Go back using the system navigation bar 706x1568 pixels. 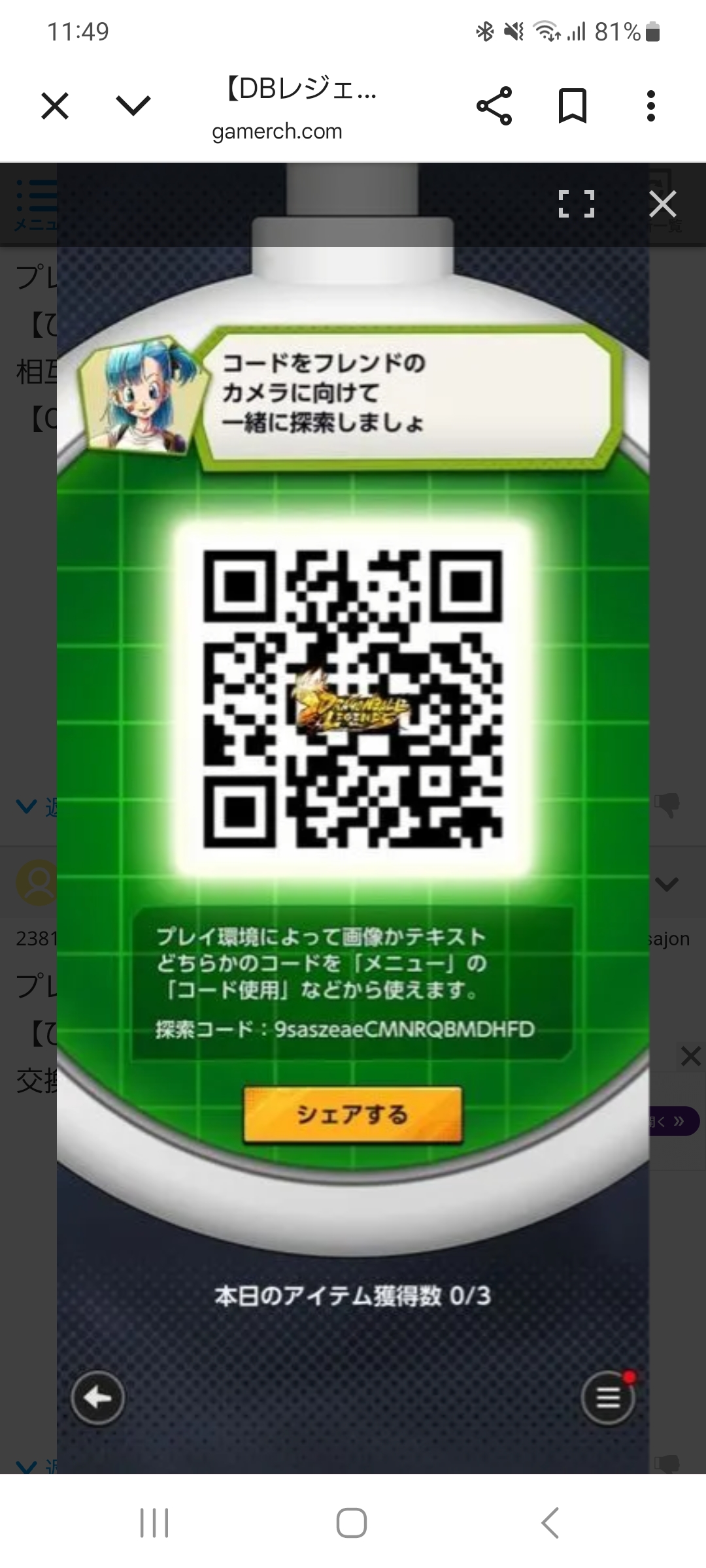550,1523
